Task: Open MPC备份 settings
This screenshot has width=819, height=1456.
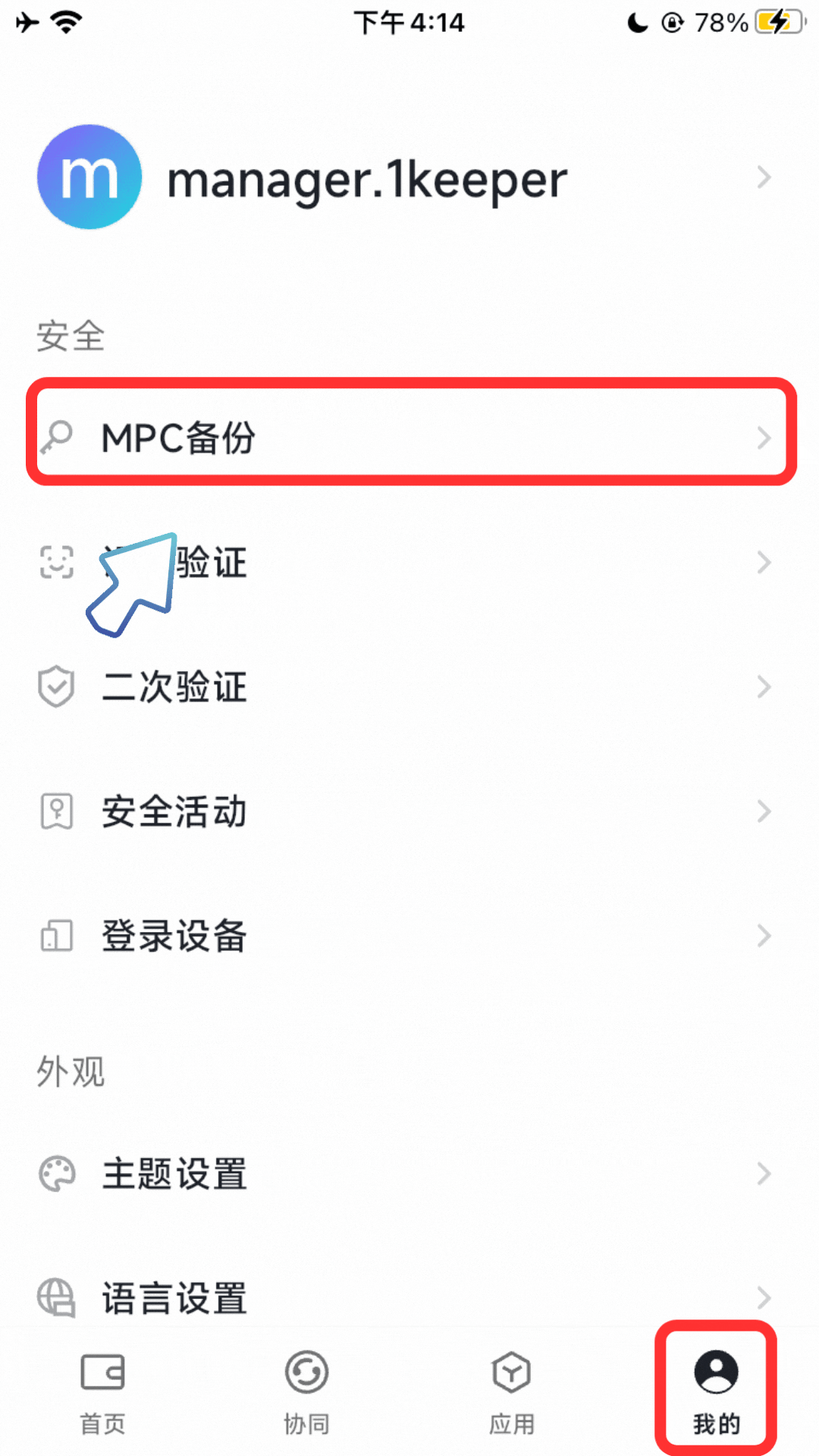Action: point(409,437)
